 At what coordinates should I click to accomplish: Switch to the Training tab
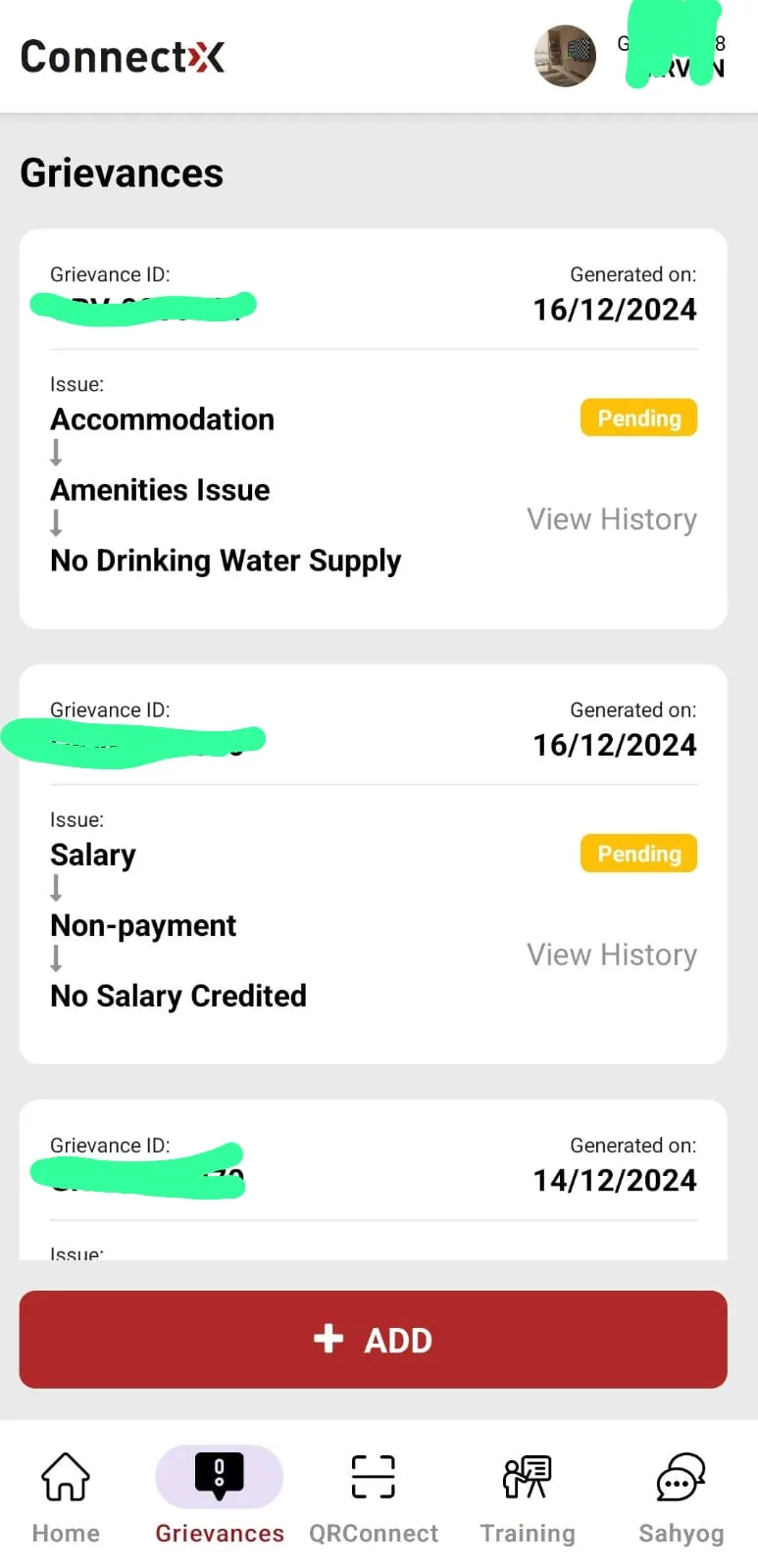[527, 1499]
